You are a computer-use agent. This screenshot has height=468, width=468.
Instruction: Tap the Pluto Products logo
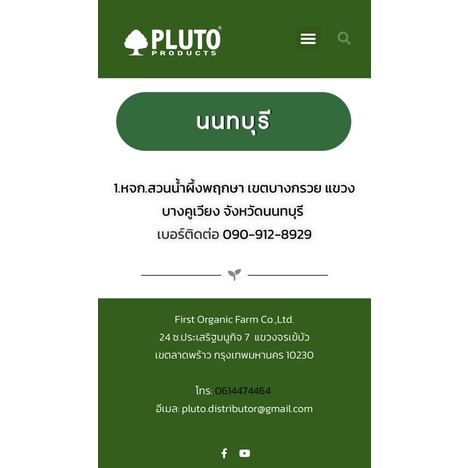173,41
